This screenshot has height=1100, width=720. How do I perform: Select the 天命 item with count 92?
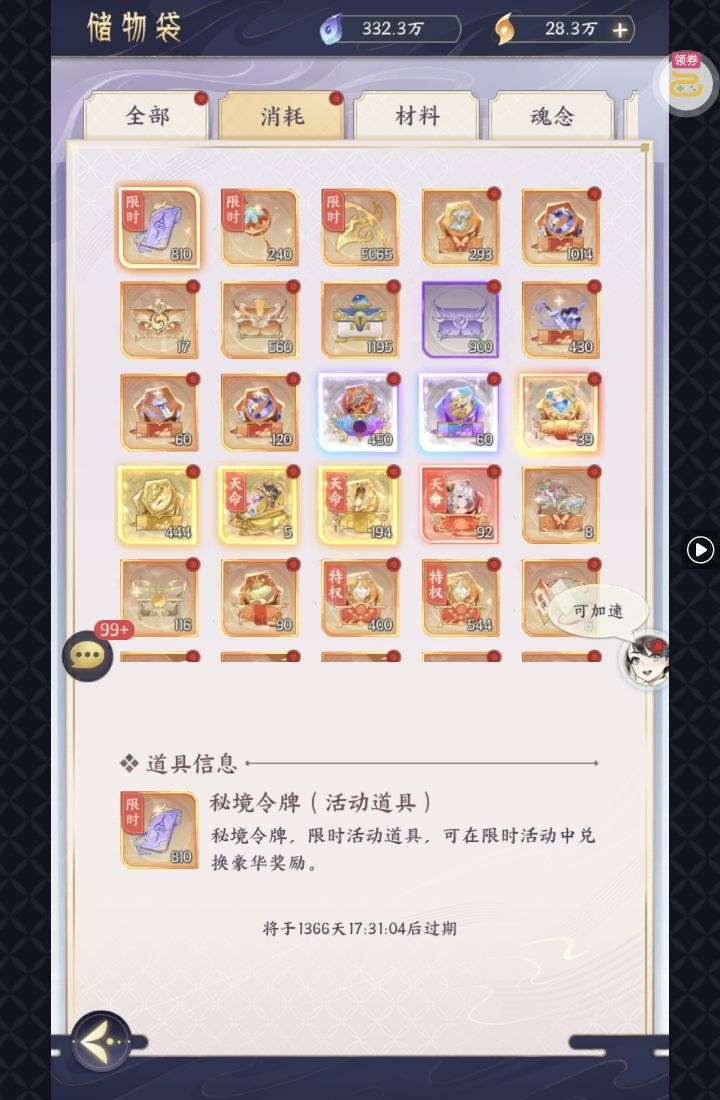click(459, 505)
